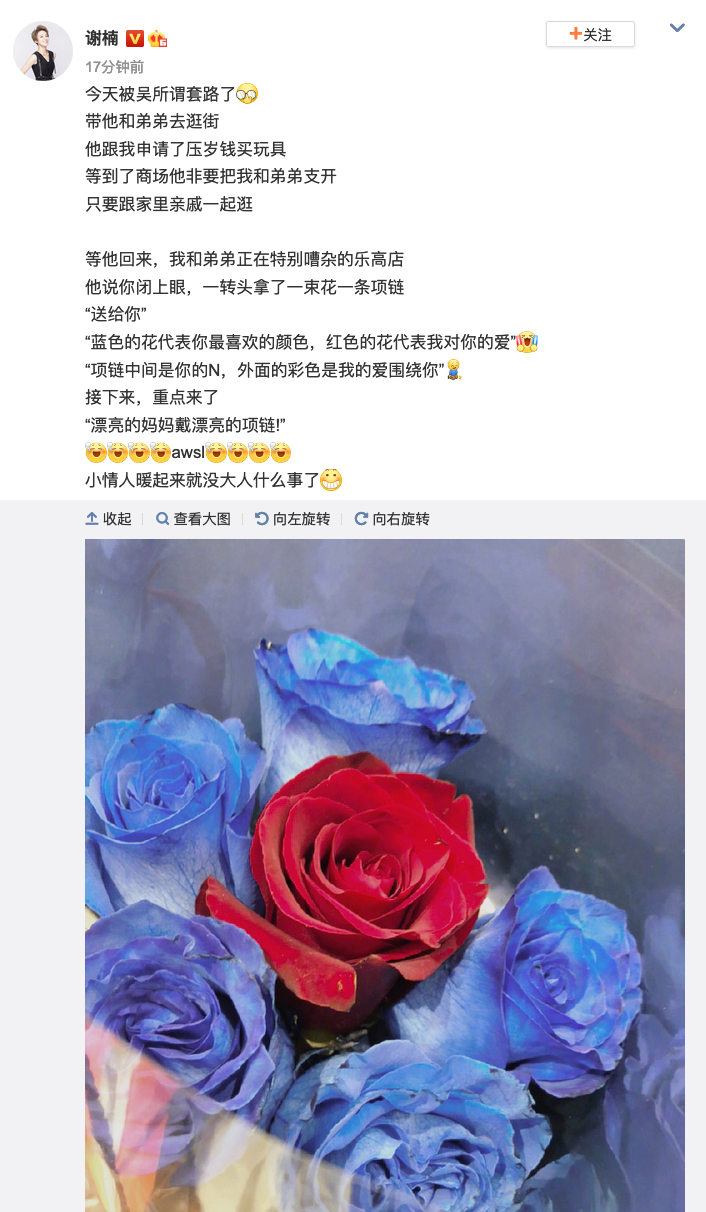Rotate the photo left with 向左旋转
The image size is (706, 1212).
click(x=292, y=519)
